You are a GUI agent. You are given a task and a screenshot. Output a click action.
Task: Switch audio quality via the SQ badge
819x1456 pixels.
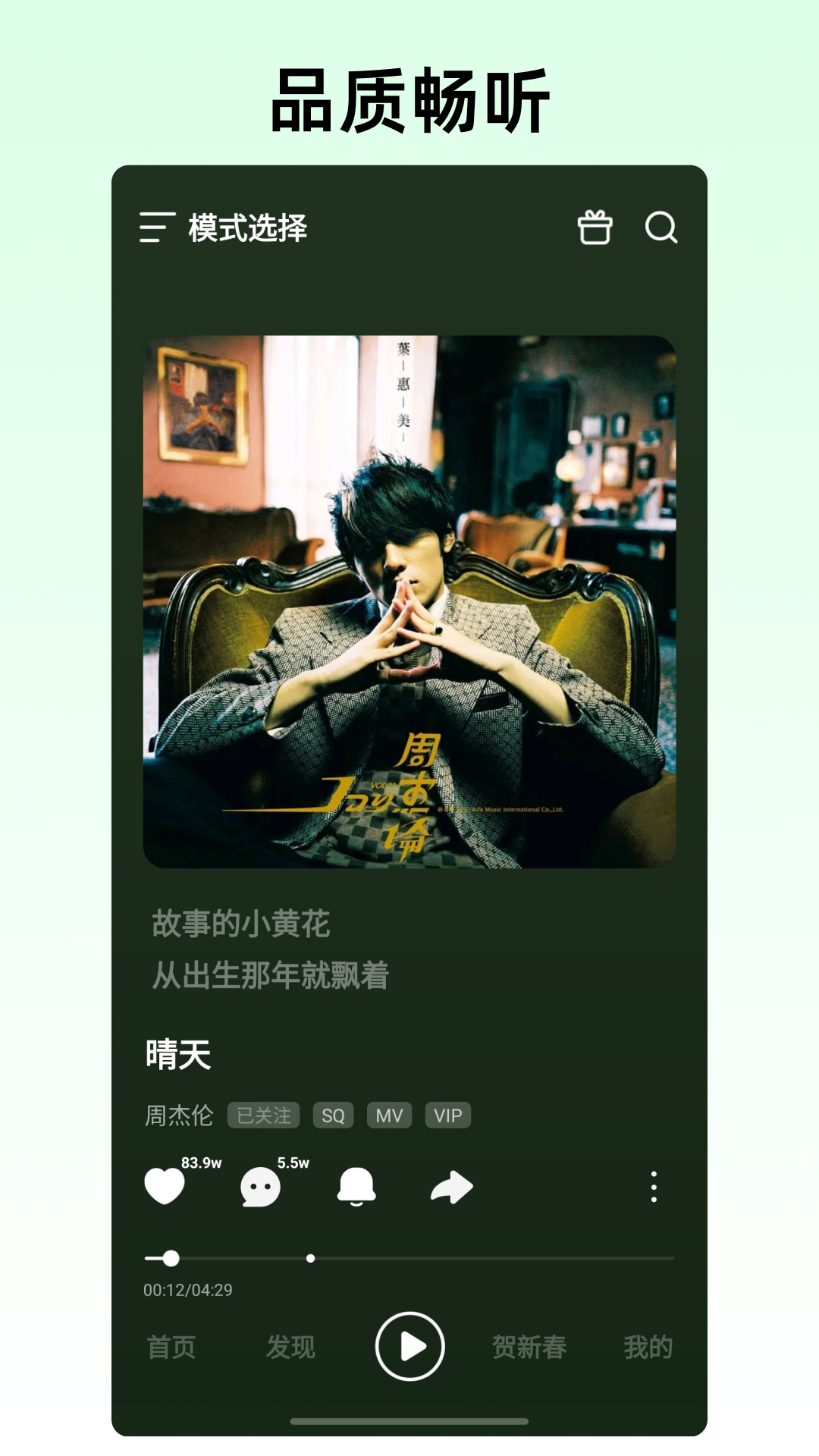coord(334,1116)
